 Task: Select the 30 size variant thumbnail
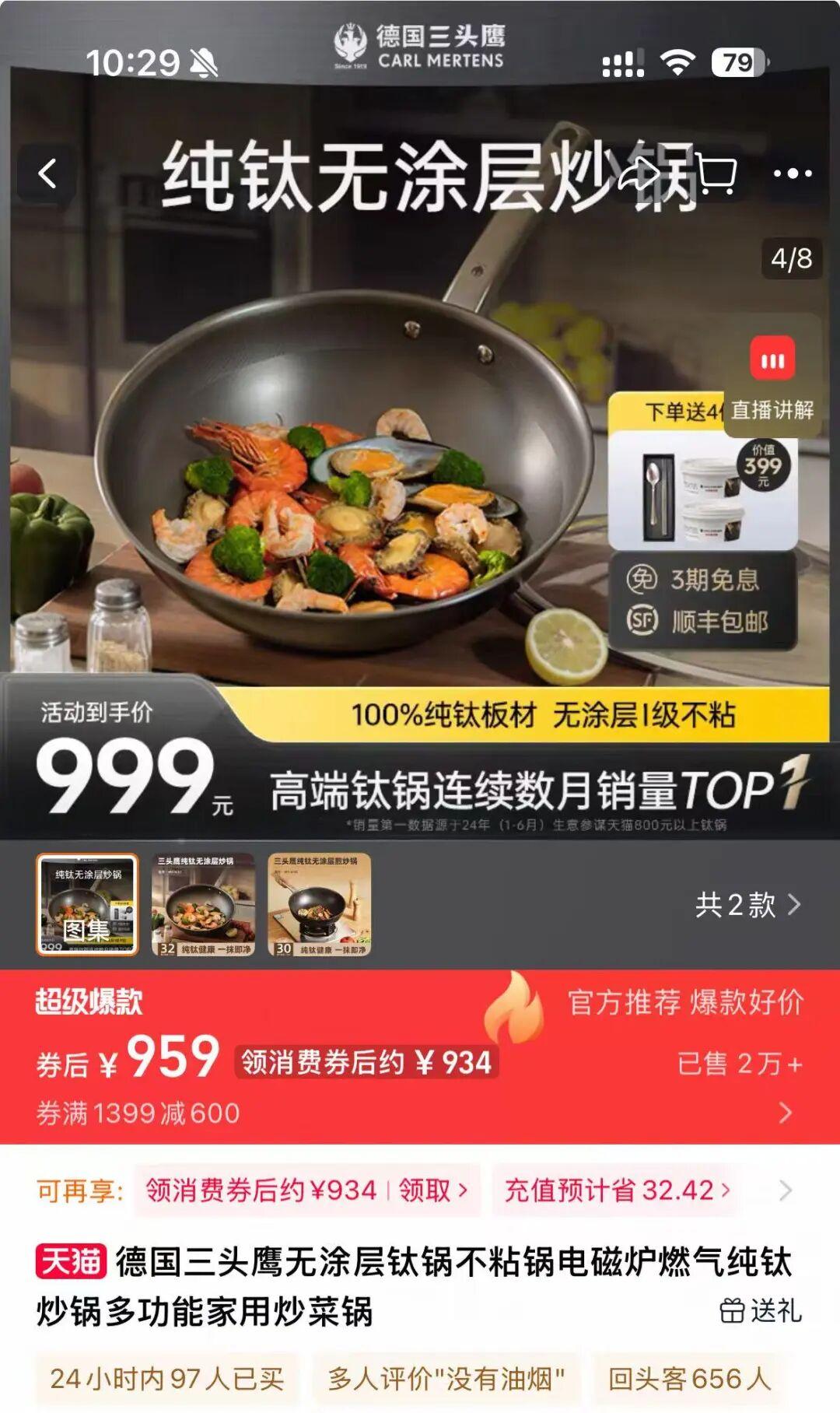tap(319, 904)
